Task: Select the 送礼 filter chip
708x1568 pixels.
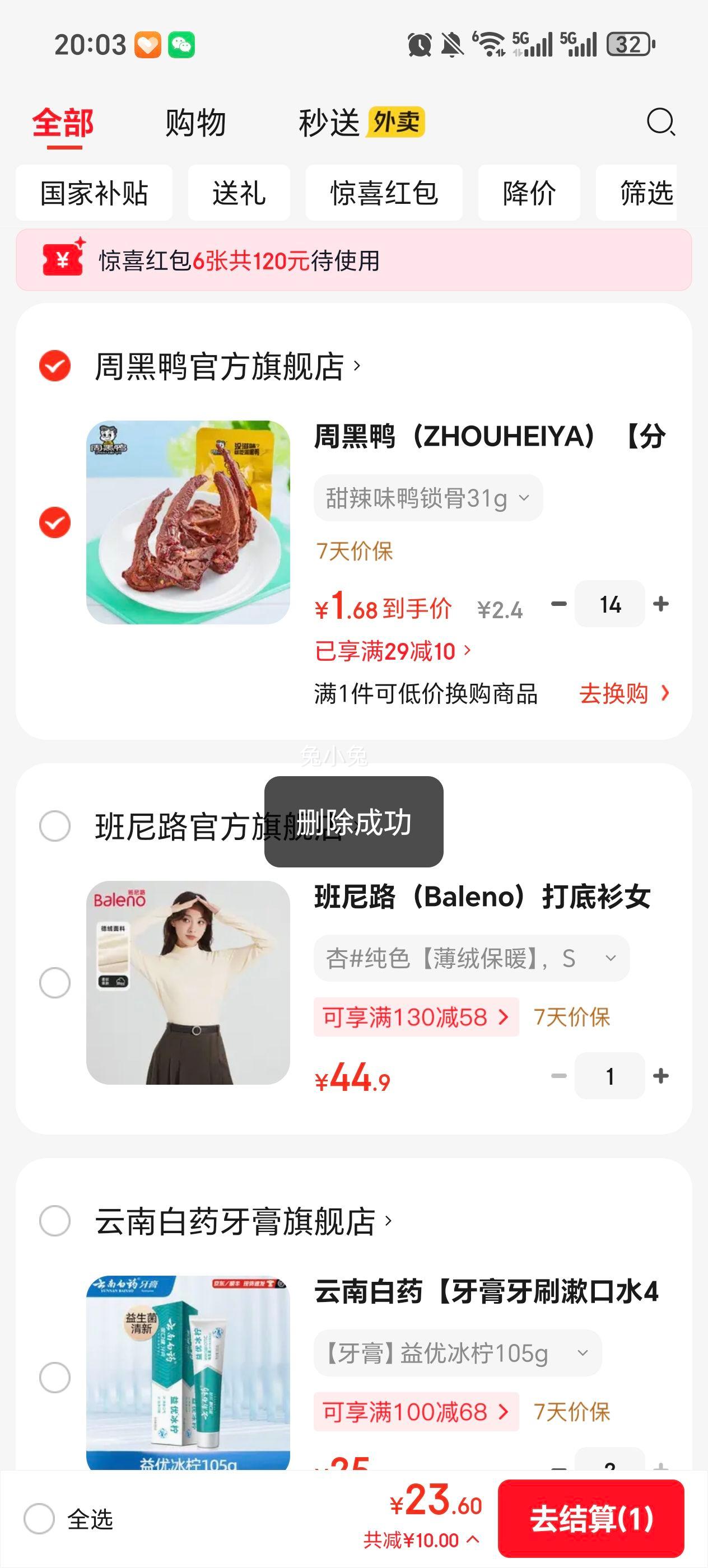Action: [239, 193]
